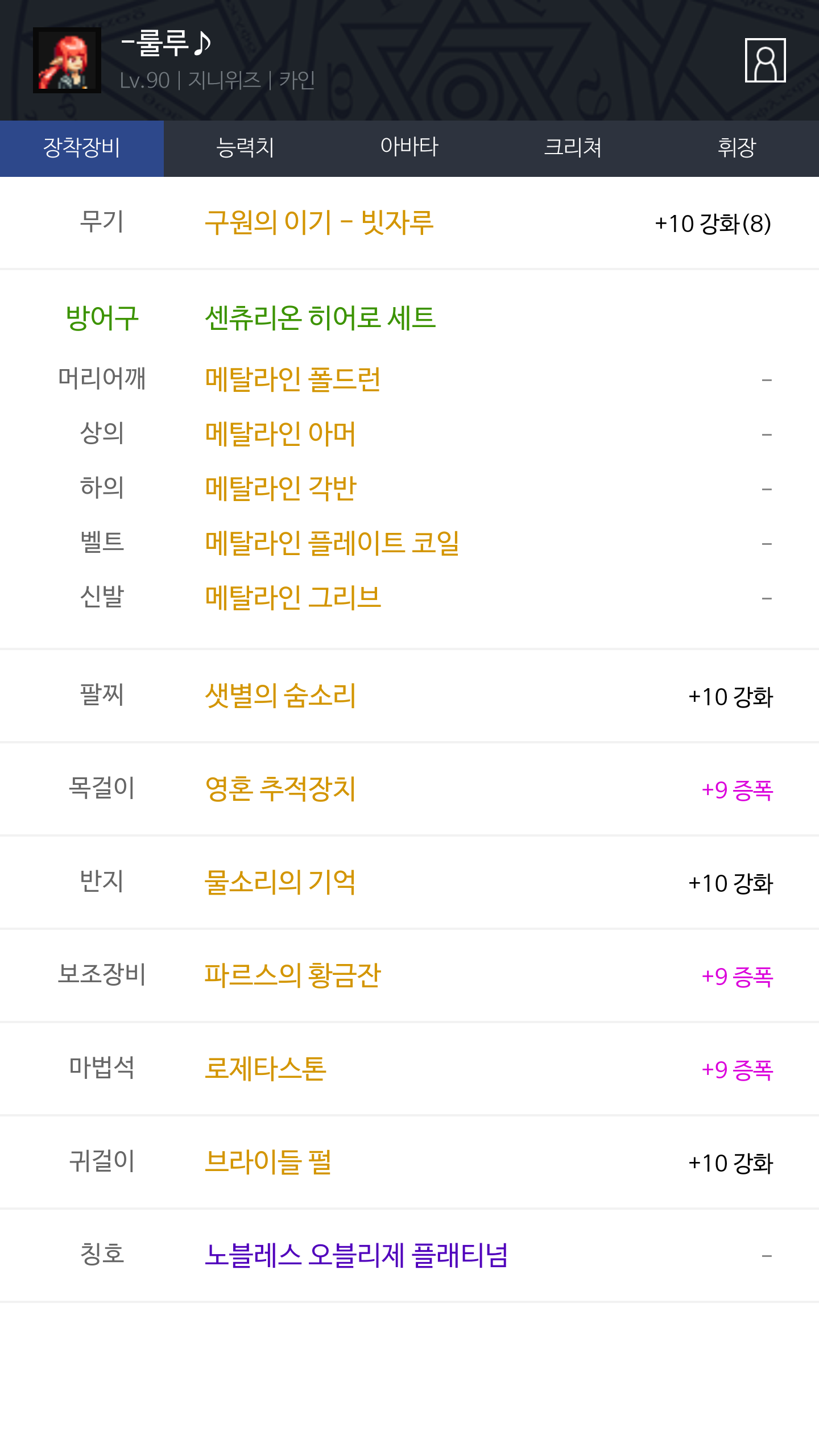Switch to the 아바타 tab
The width and height of the screenshot is (819, 1456).
(x=409, y=148)
